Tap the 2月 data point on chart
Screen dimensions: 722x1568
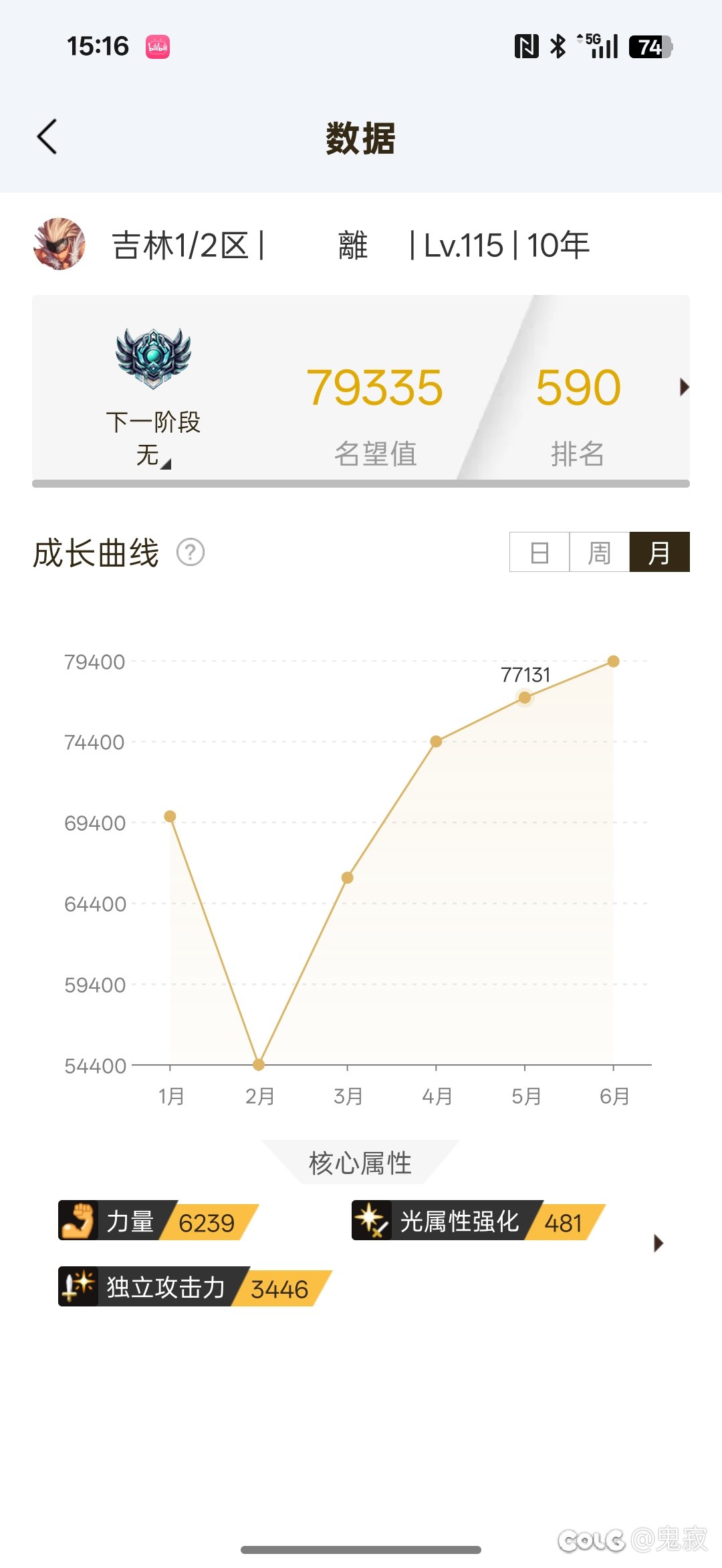[259, 1064]
